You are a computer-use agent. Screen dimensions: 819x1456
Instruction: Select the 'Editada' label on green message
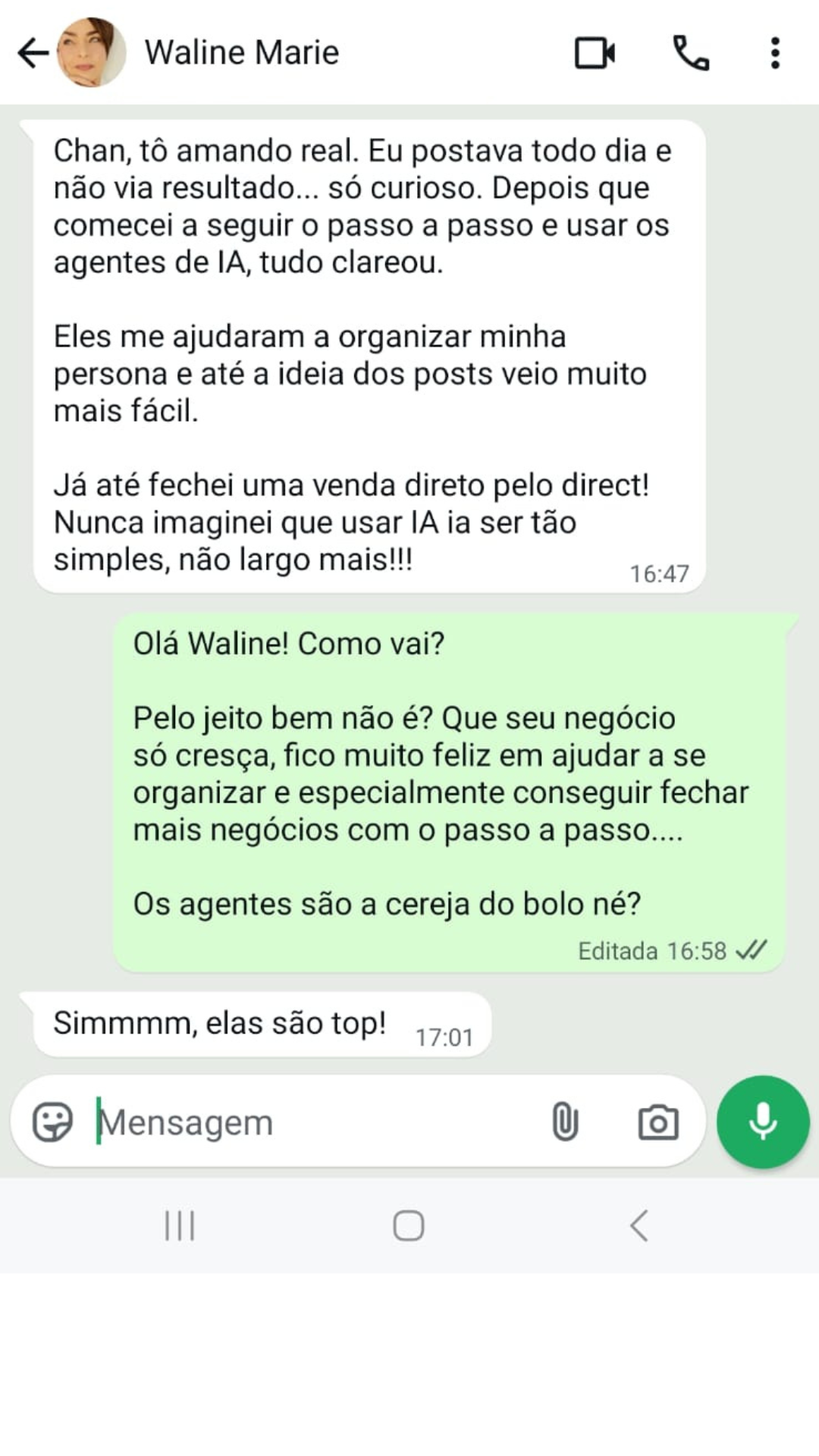click(x=616, y=950)
